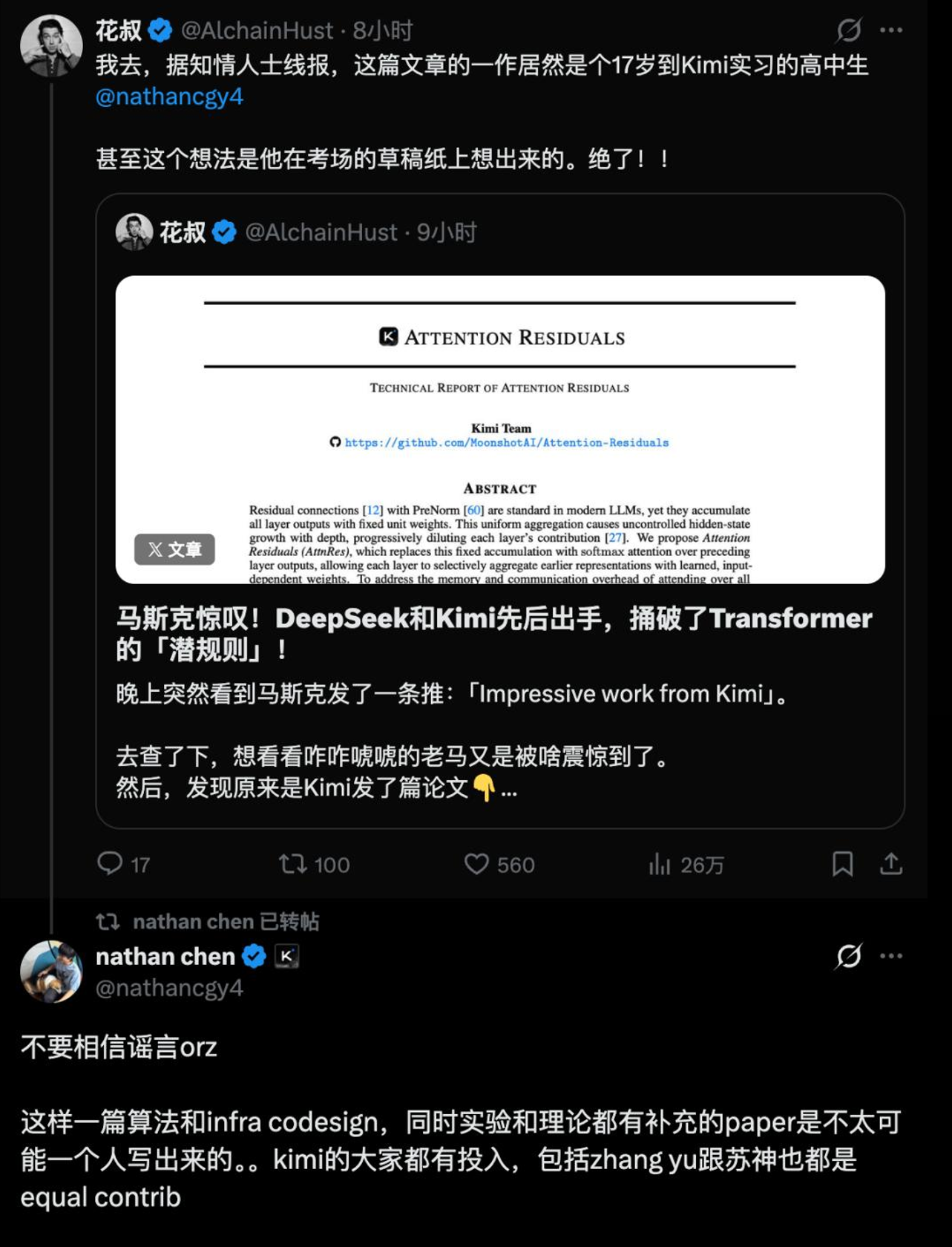Open the @nathancgy4 mention link

tap(169, 97)
